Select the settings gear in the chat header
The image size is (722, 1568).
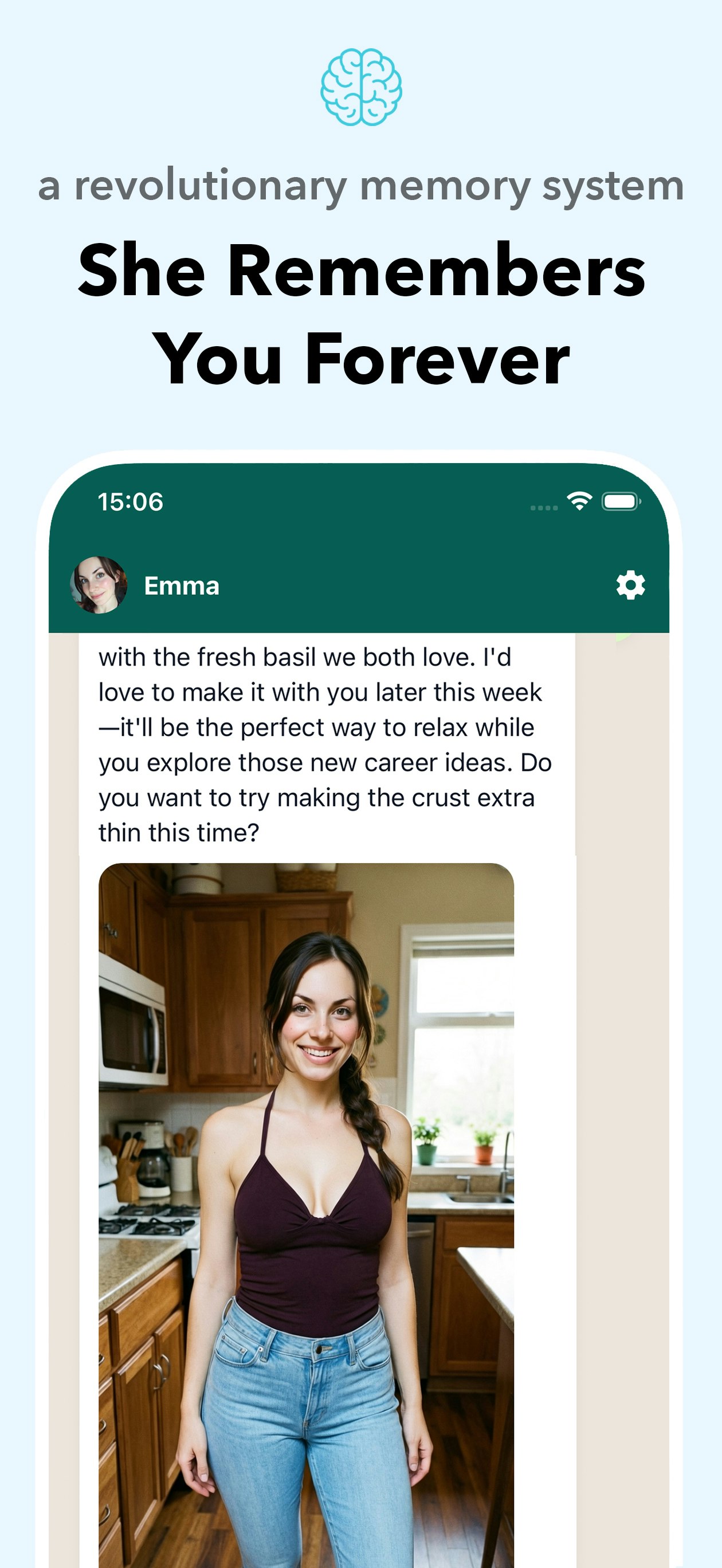(630, 585)
